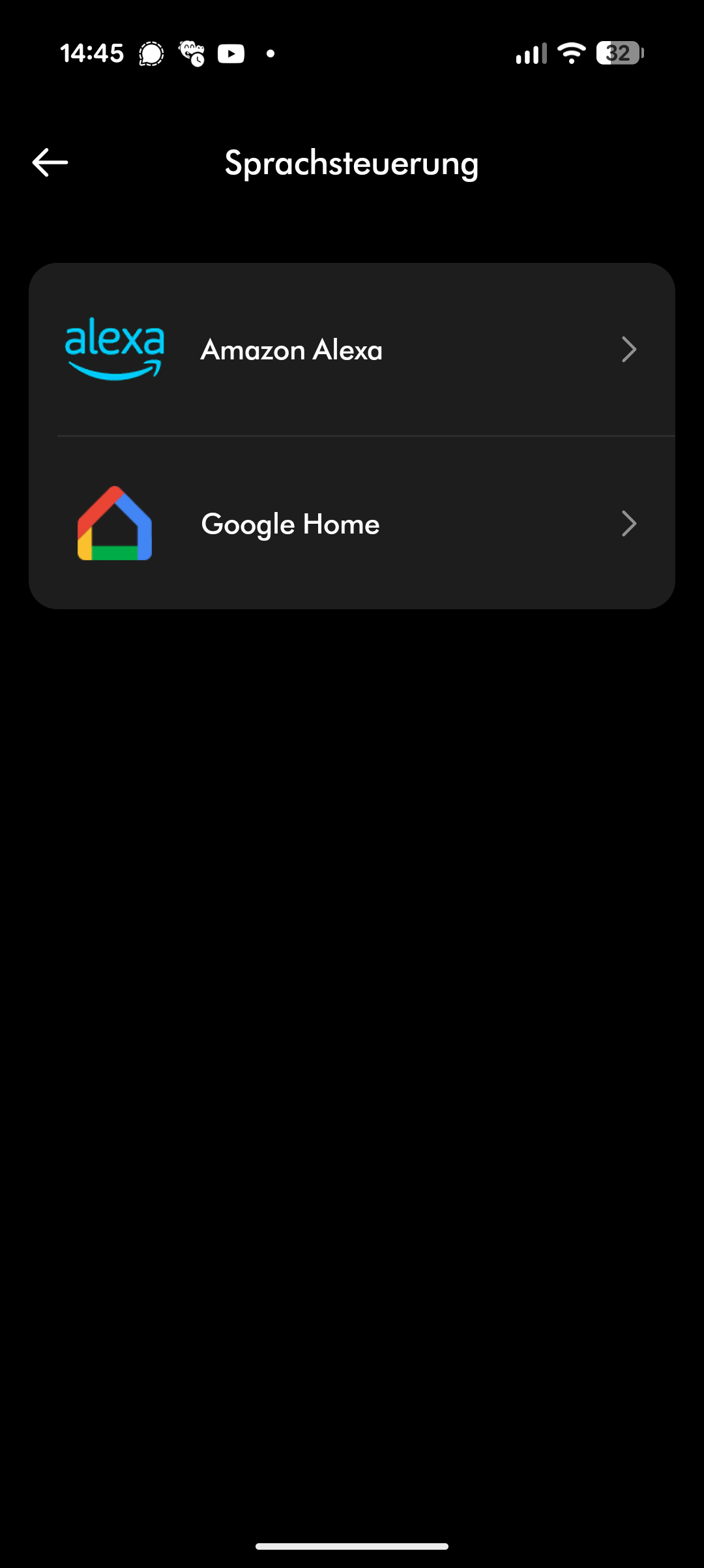The height and width of the screenshot is (1568, 704).
Task: Open Amazon Alexa voice control setup
Action: tap(352, 350)
